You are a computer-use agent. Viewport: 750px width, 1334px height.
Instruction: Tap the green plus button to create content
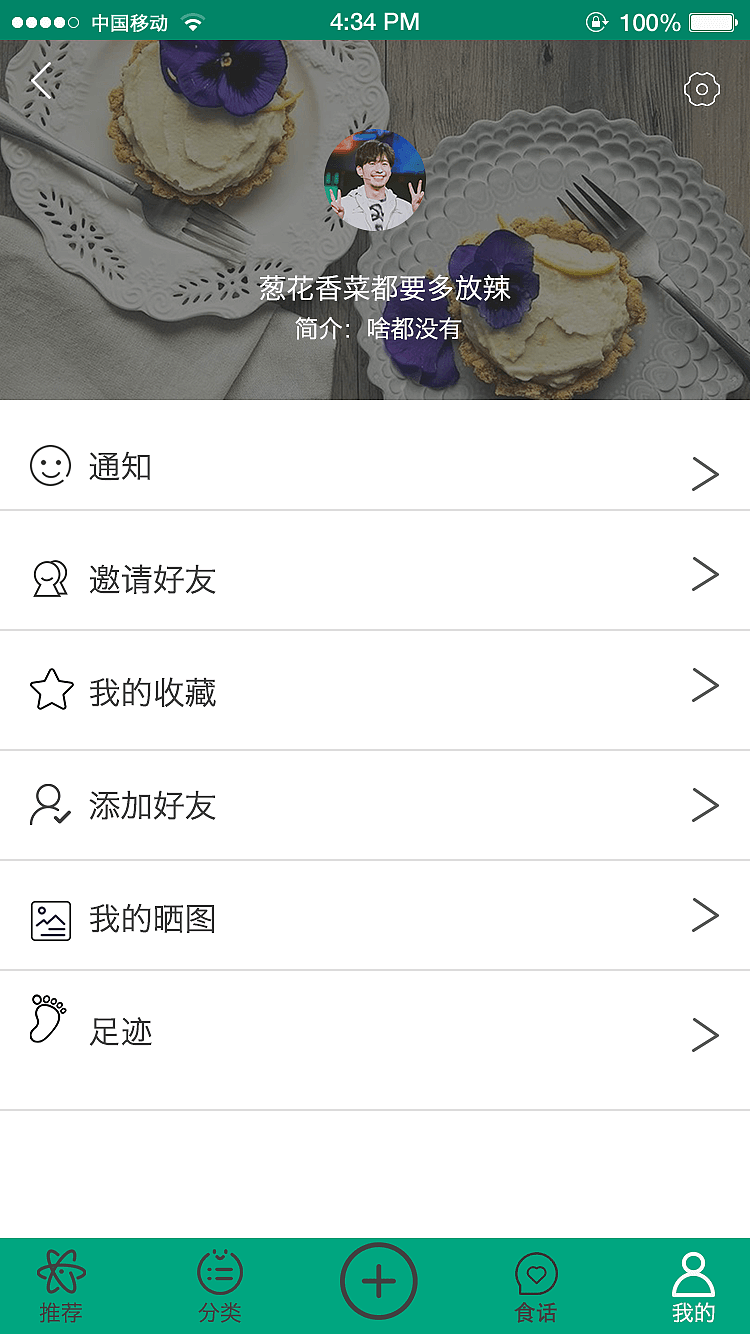(379, 1281)
